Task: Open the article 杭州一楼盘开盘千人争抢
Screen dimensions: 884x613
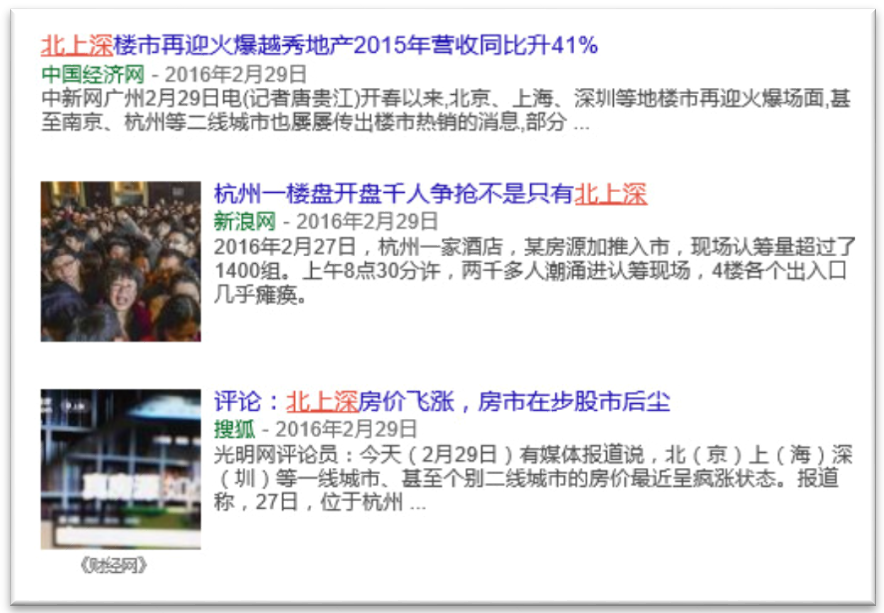Action: point(430,194)
